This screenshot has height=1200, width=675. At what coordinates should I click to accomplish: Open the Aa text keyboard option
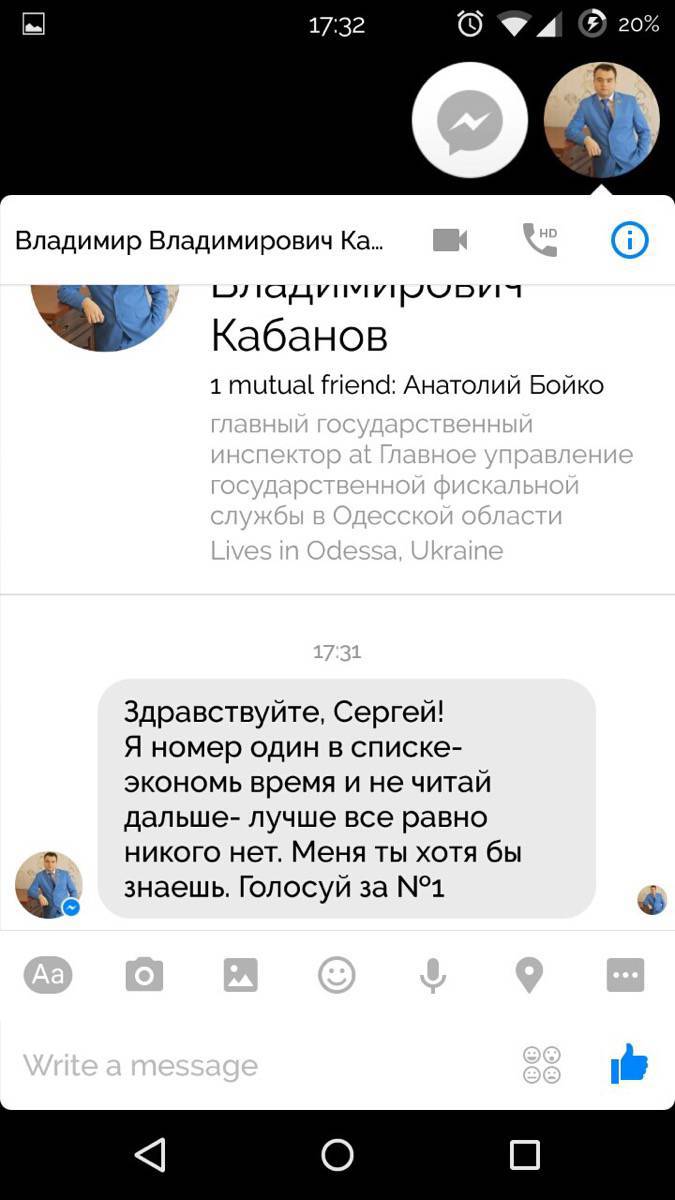(48, 974)
